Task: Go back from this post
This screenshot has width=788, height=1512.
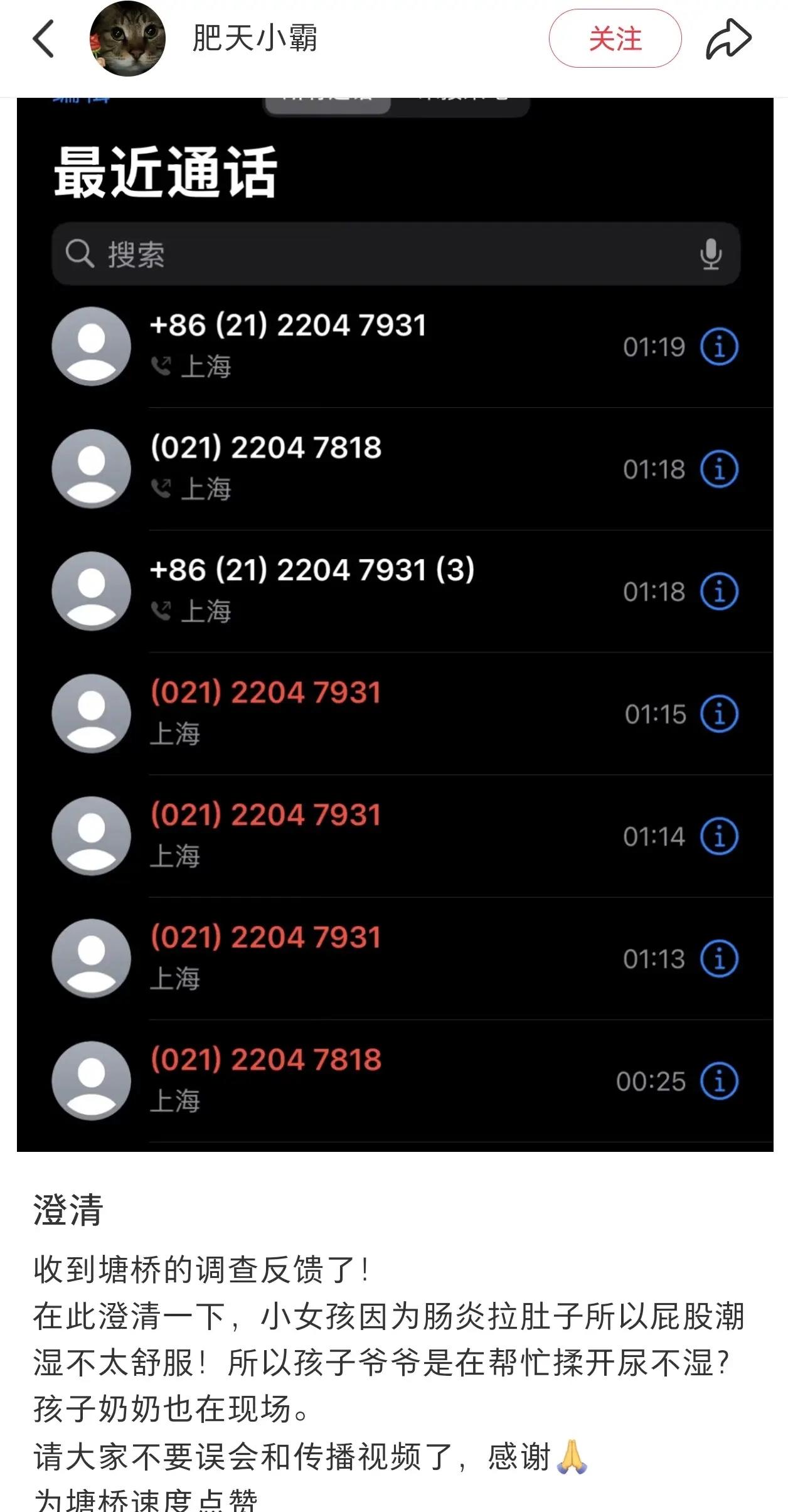Action: coord(43,39)
